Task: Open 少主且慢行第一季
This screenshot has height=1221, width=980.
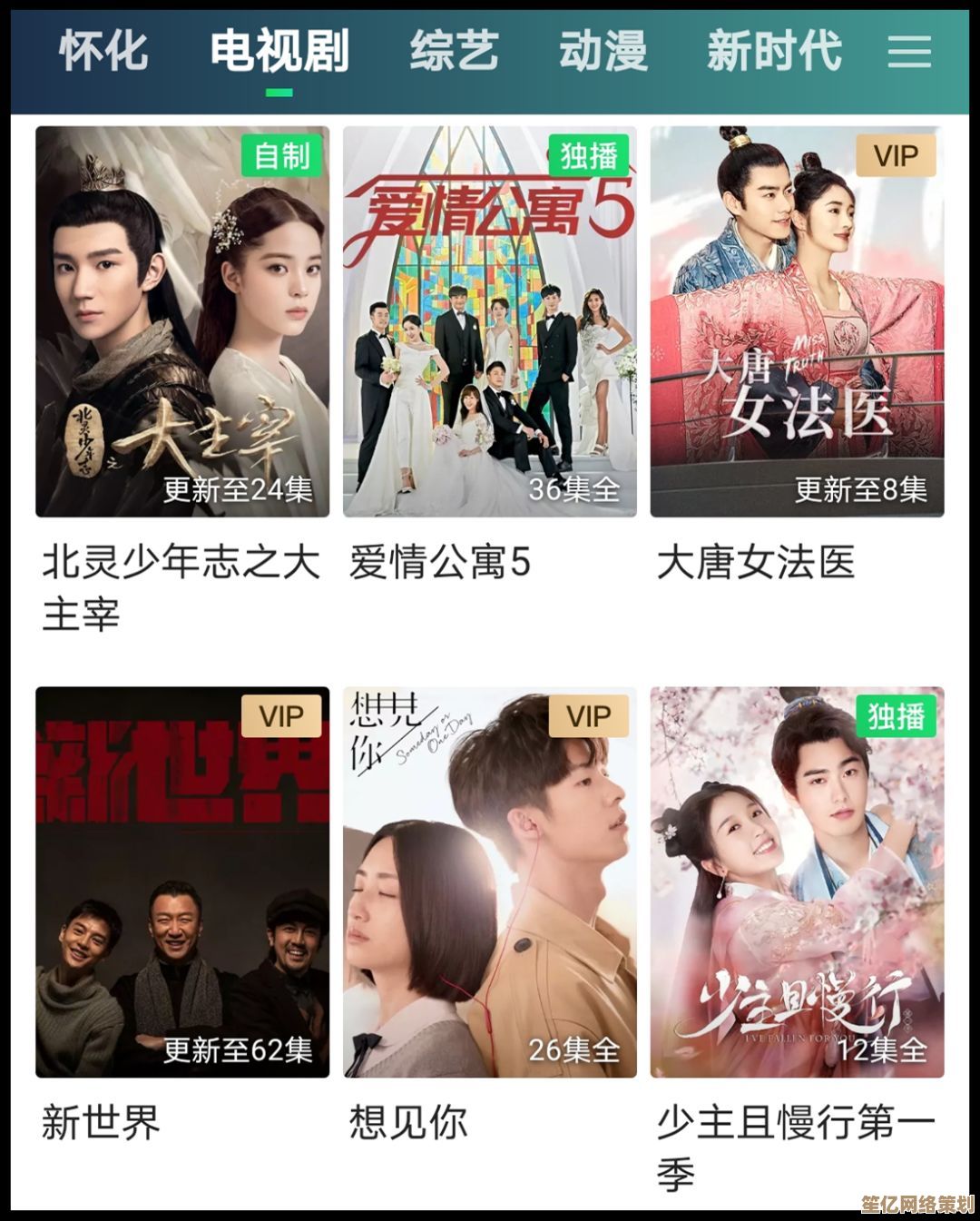Action: (797, 881)
